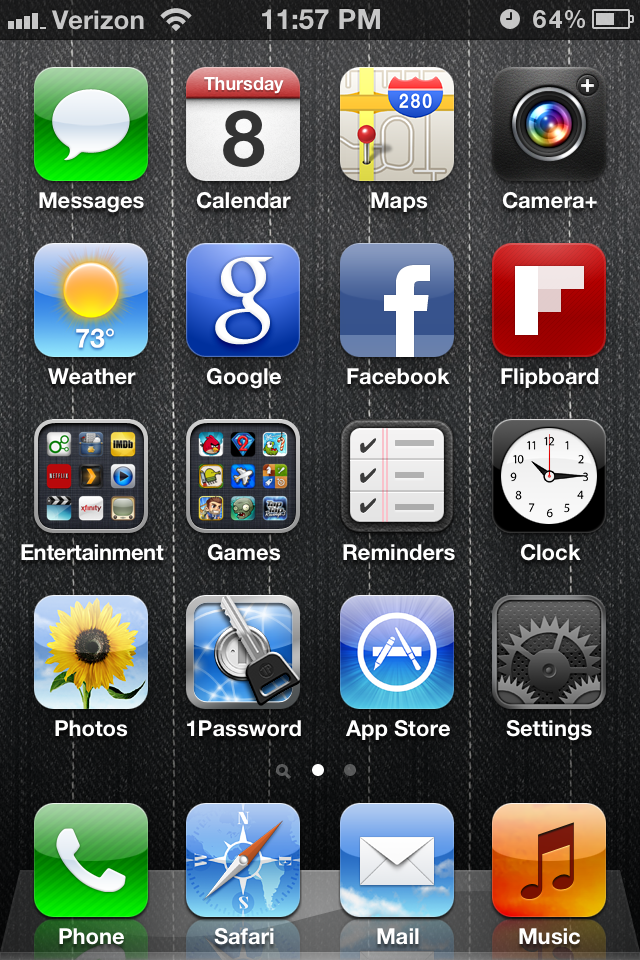Viewport: 640px width, 960px height.
Task: Open Mail in the dock
Action: 397,861
